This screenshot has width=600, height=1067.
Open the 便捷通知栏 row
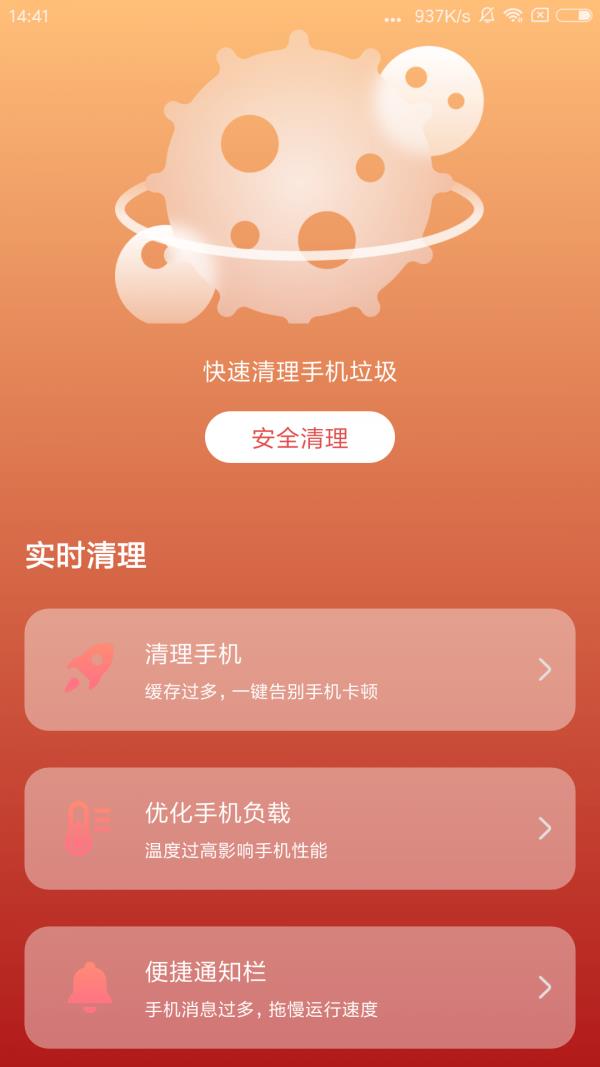click(x=300, y=987)
